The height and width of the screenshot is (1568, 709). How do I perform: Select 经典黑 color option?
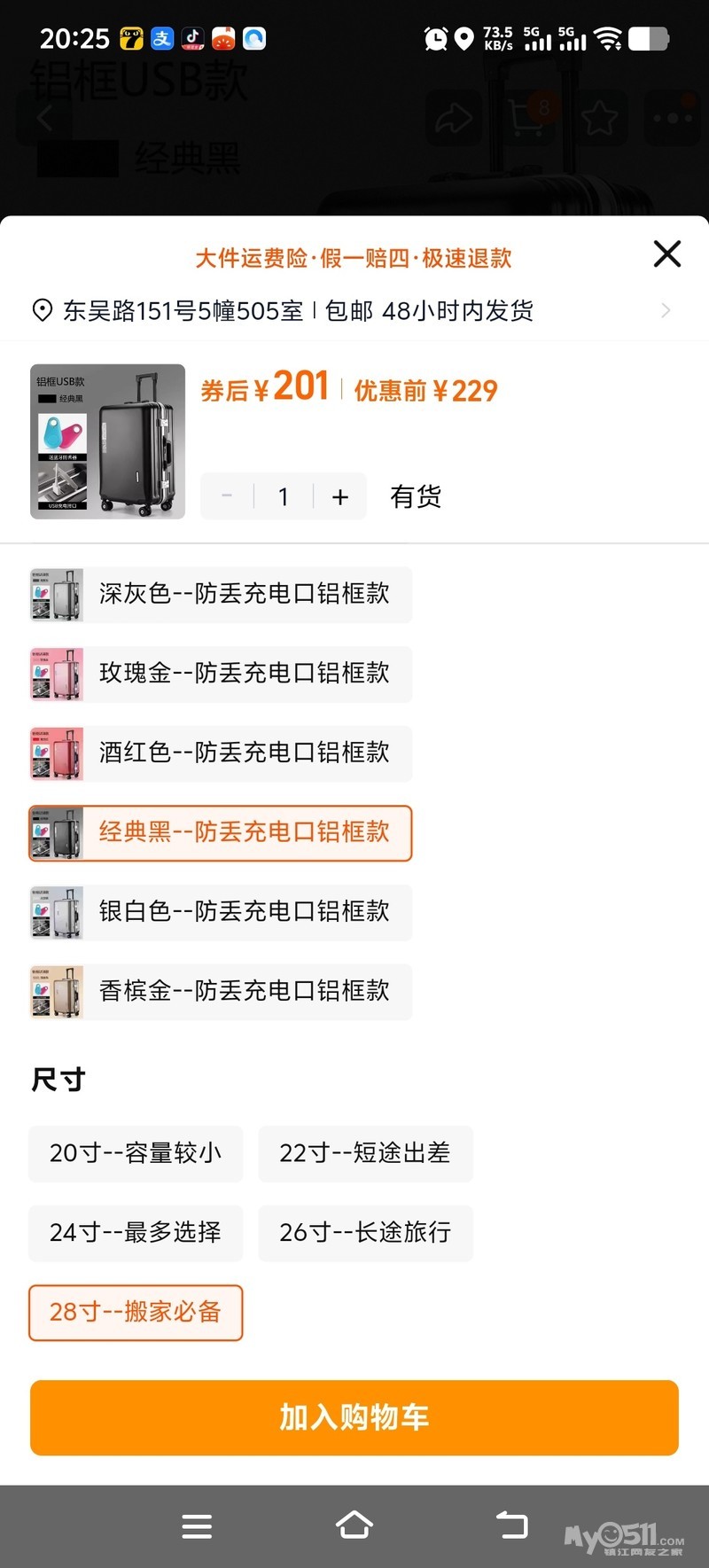pos(221,833)
